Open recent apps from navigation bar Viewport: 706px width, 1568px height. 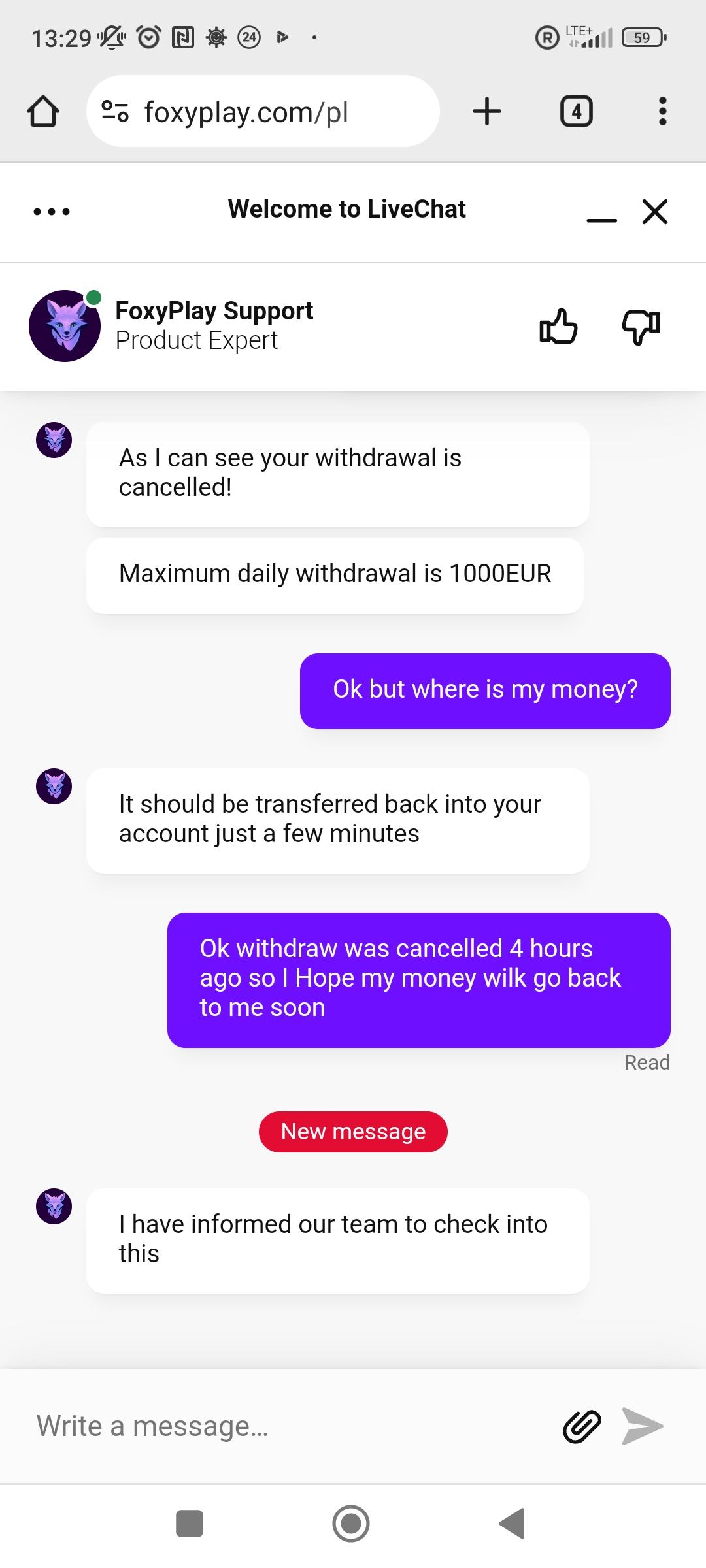click(x=190, y=1524)
